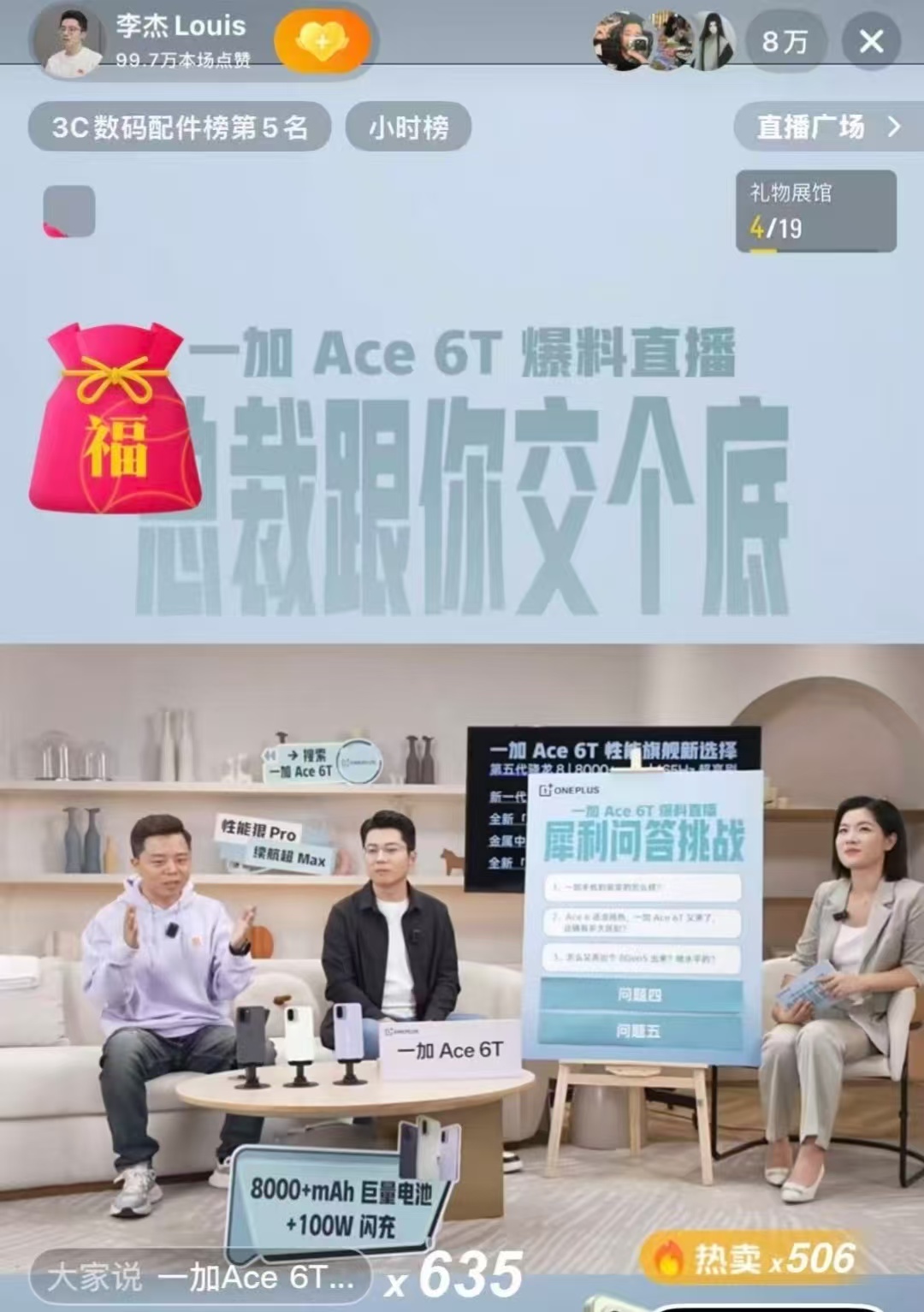Follow the streamer with the heart button
The height and width of the screenshot is (1312, 924).
tap(322, 40)
